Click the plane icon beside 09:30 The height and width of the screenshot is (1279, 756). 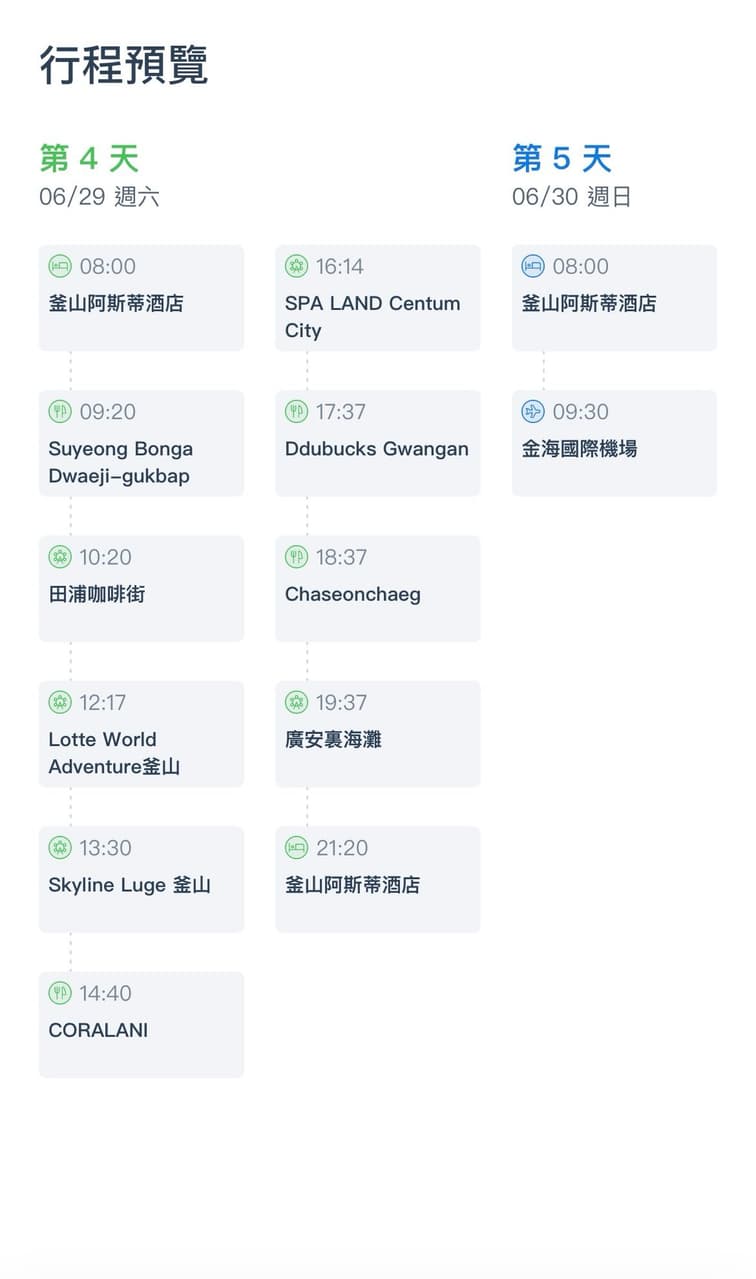[533, 412]
